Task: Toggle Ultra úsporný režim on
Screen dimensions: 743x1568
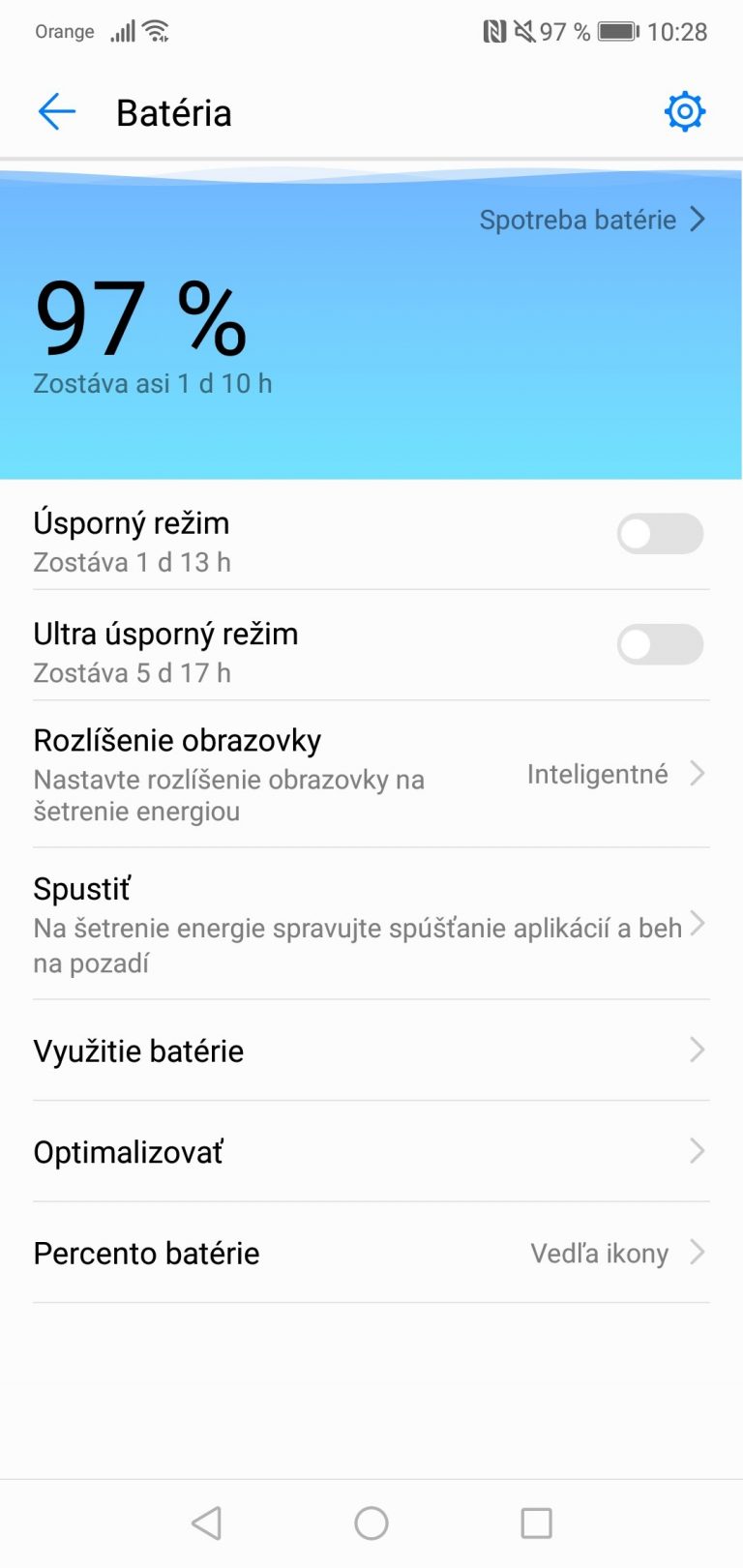Action: (660, 645)
